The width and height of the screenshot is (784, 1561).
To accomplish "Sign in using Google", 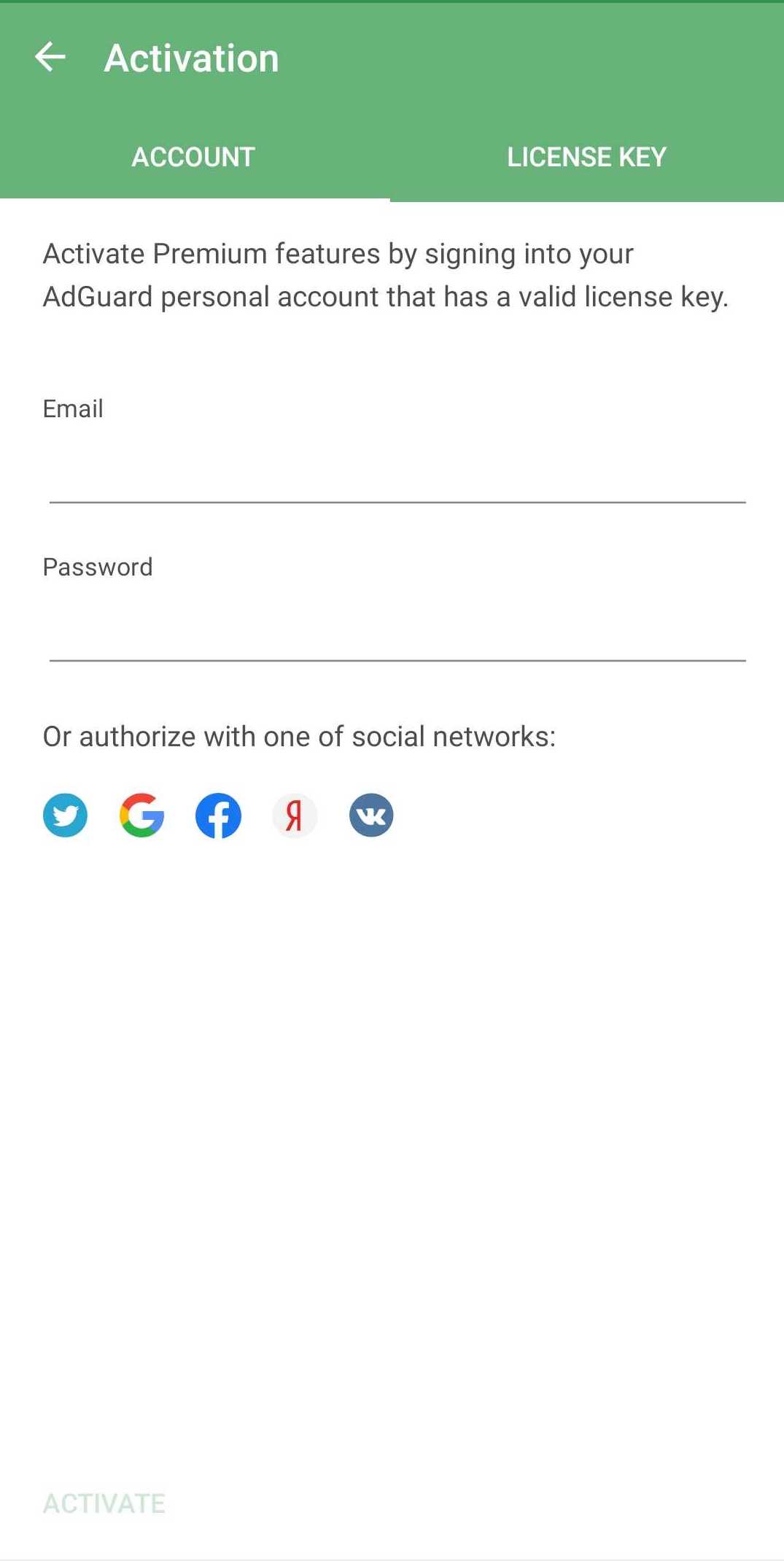I will tap(141, 815).
